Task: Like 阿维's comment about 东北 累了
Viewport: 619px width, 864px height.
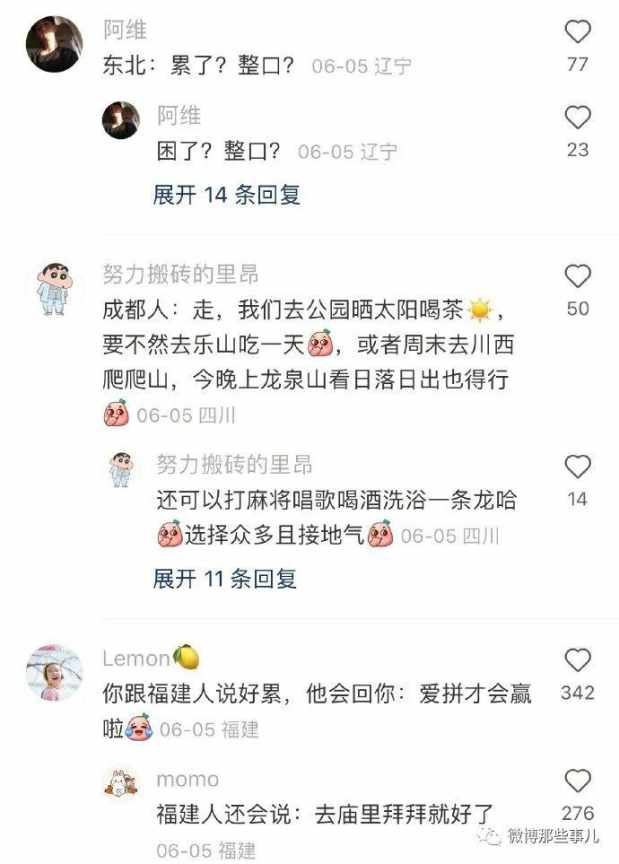Action: pos(578,32)
